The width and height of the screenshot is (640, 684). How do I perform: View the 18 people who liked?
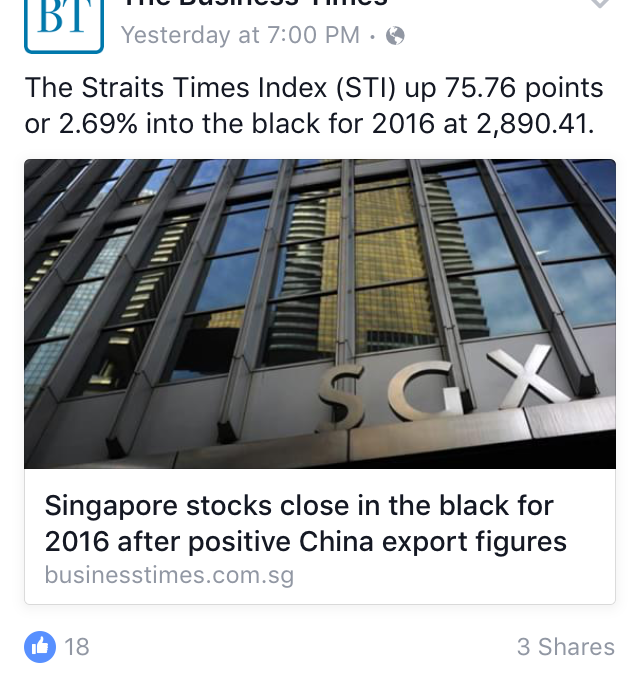58,647
